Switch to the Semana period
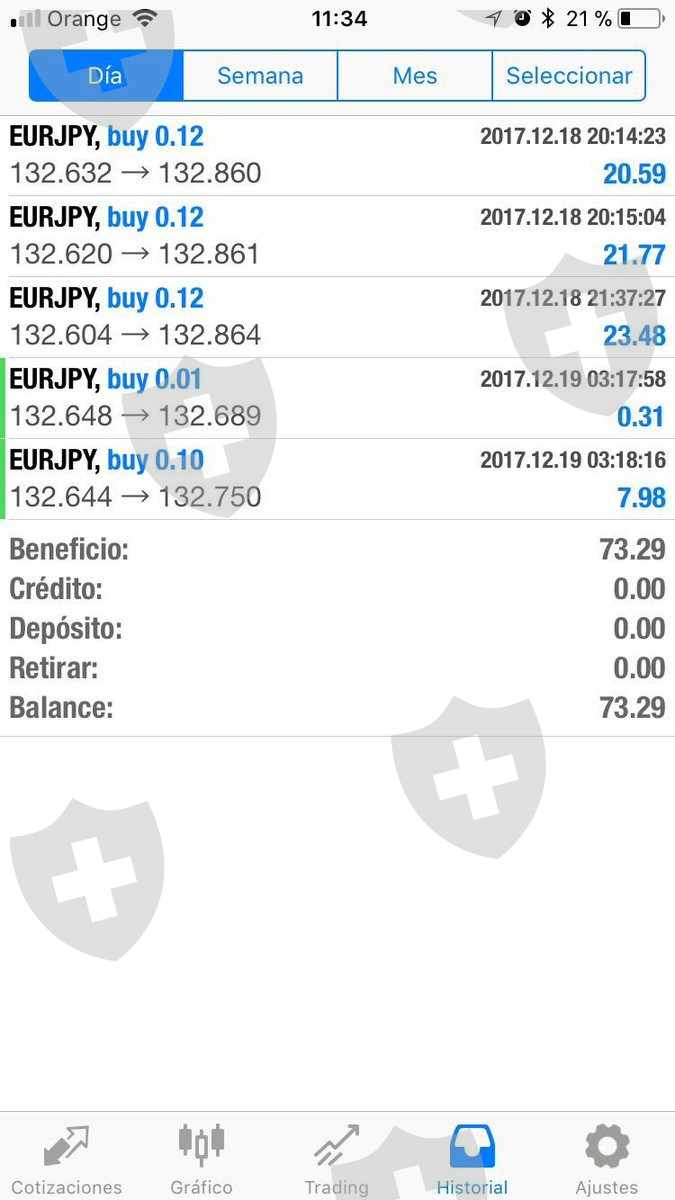The image size is (675, 1200). (260, 76)
